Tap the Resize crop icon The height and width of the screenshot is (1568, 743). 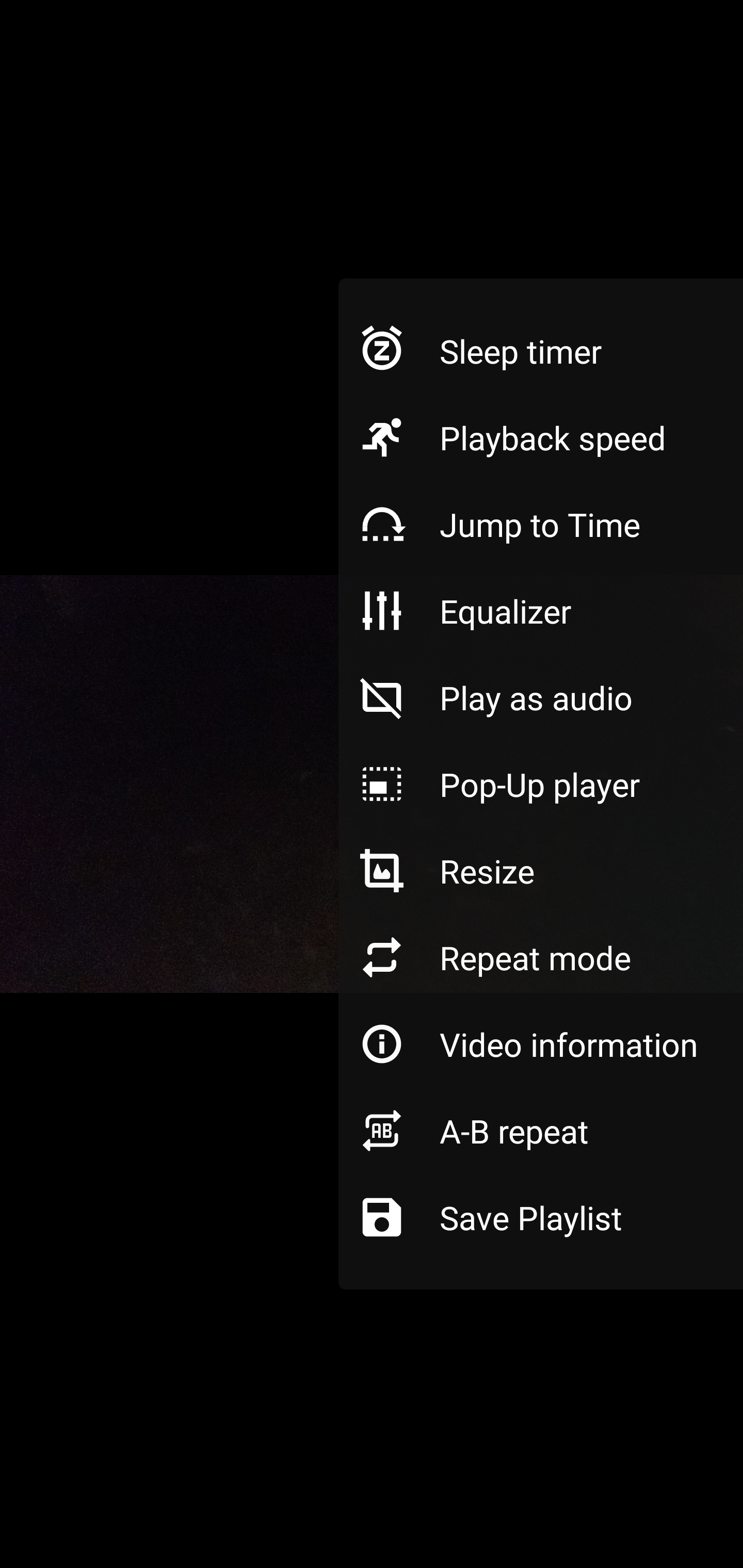(381, 872)
